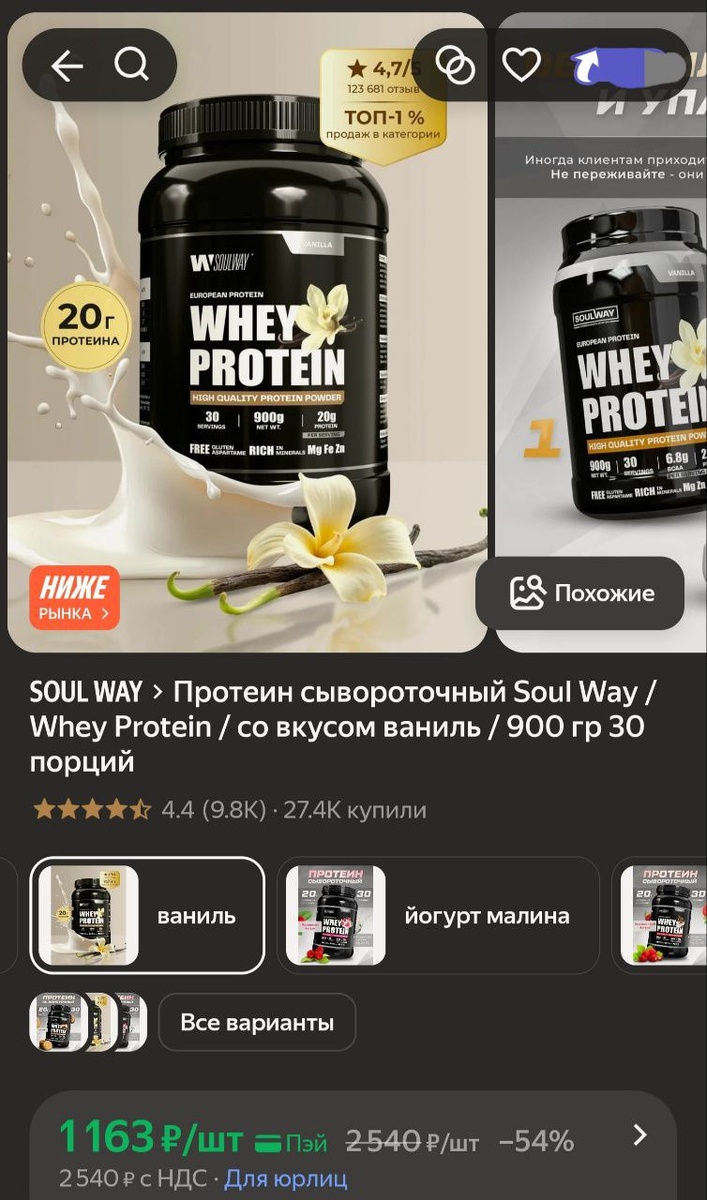Select the йогурт малина flavor
The image size is (707, 1200).
click(x=438, y=915)
